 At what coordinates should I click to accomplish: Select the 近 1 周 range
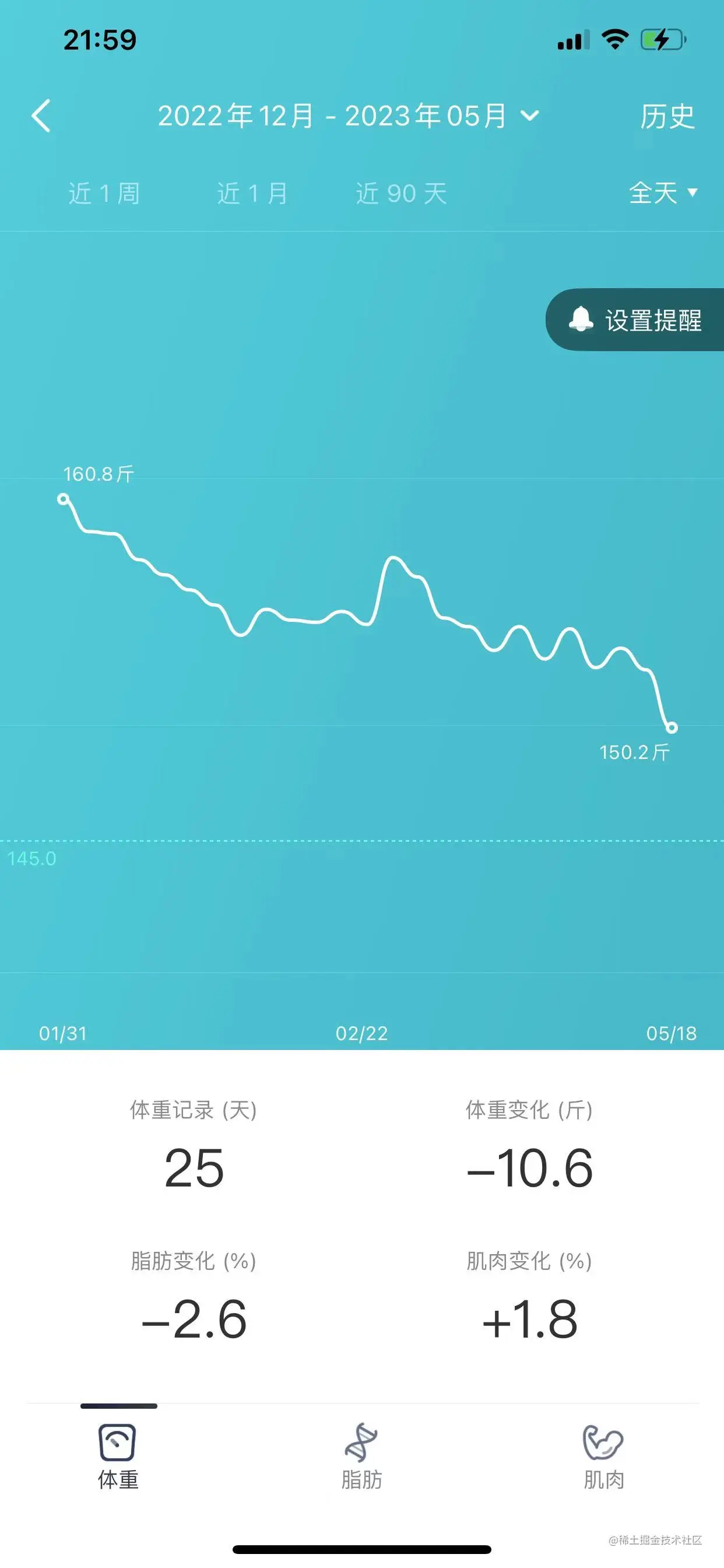pos(104,194)
